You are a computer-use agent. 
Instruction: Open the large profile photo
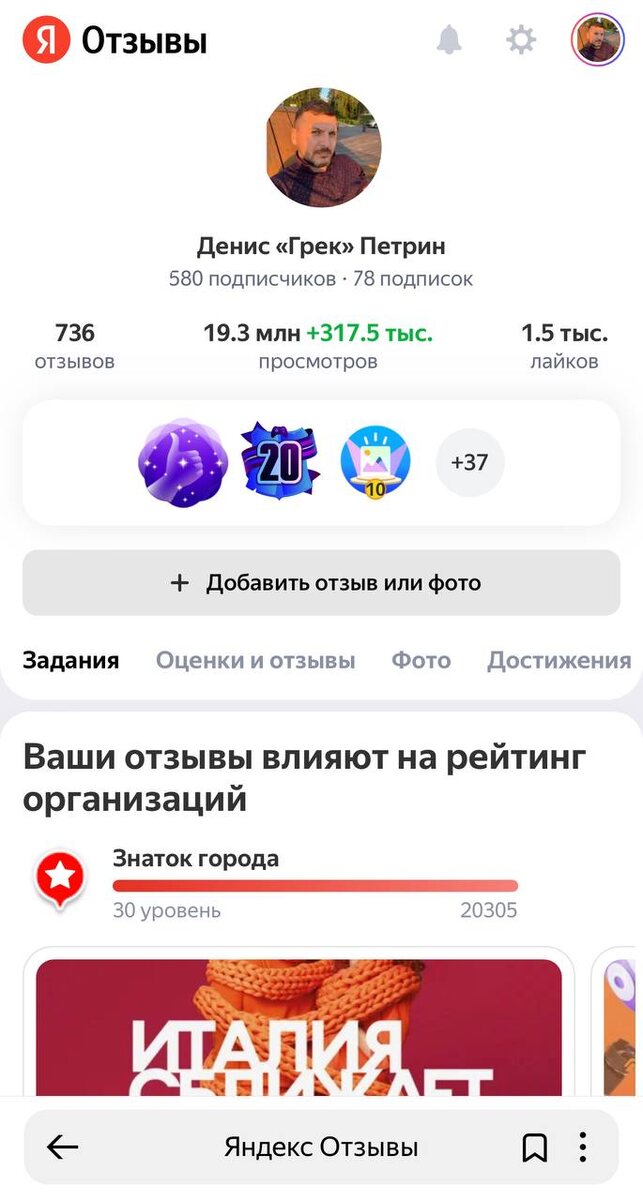(323, 147)
